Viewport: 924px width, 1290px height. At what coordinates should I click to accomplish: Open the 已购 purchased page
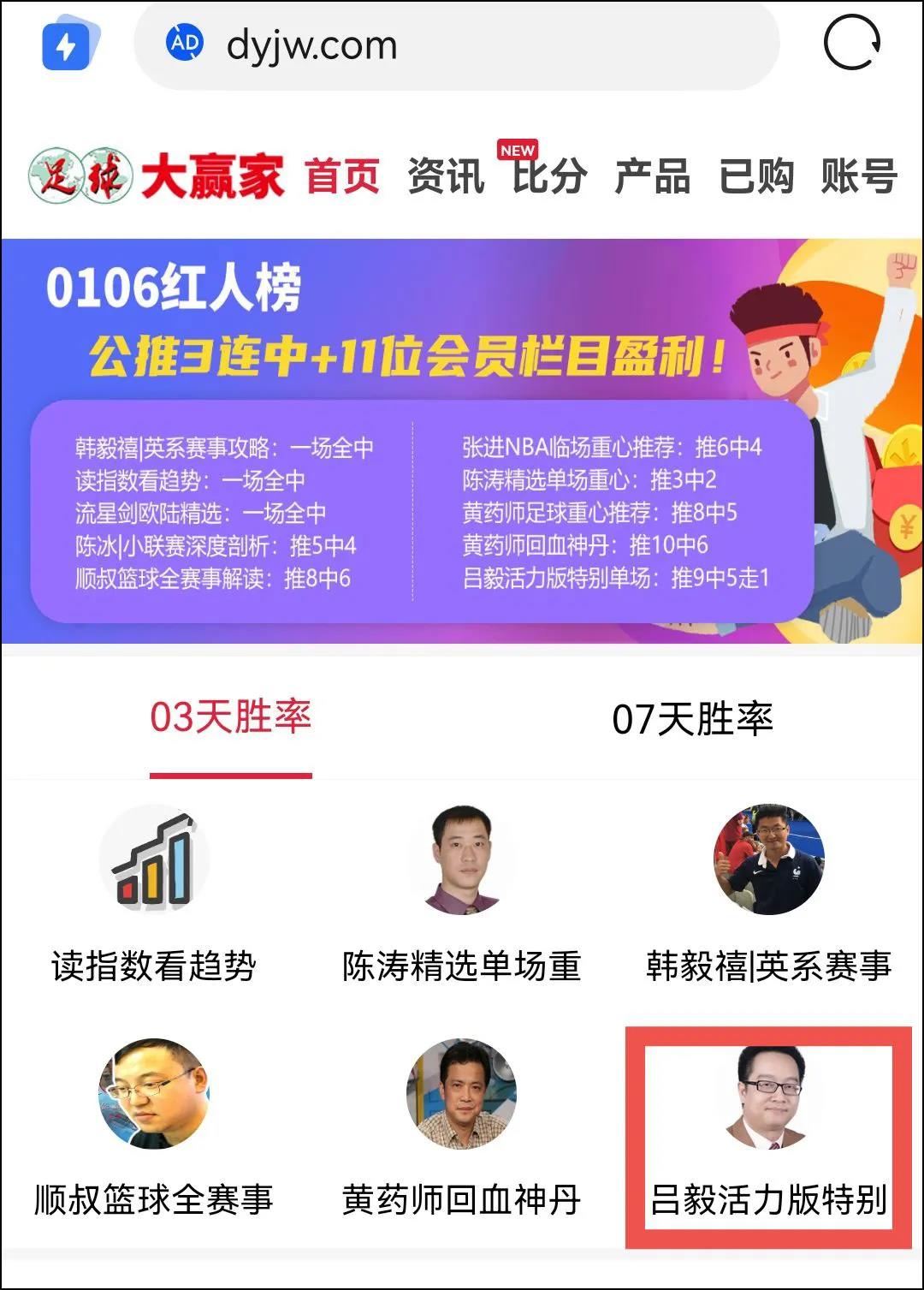click(x=755, y=177)
